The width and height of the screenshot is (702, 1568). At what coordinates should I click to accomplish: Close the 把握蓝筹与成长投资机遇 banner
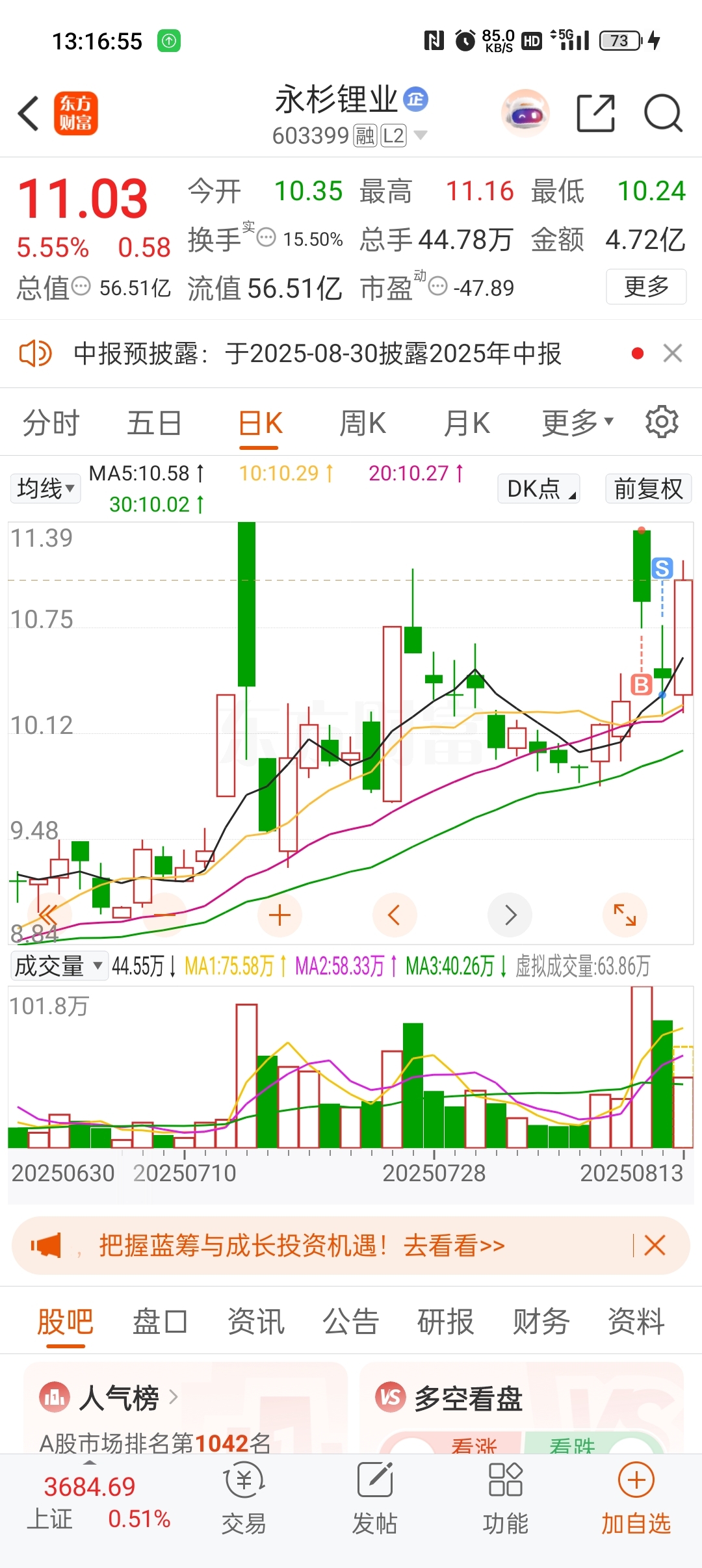pyautogui.click(x=655, y=1246)
